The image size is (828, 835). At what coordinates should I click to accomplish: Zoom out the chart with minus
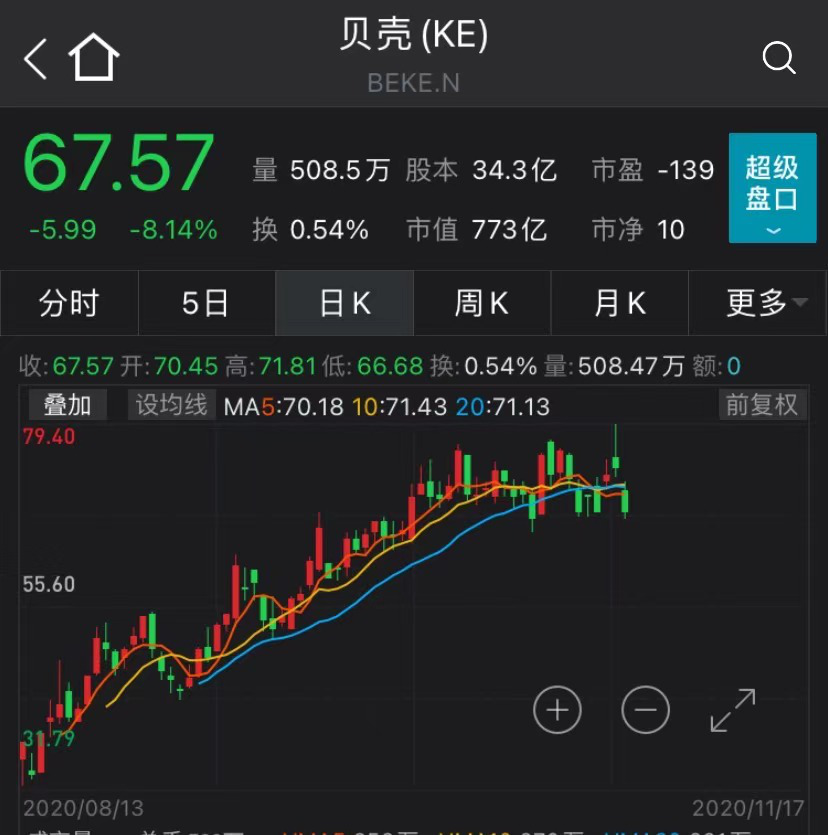coord(645,711)
